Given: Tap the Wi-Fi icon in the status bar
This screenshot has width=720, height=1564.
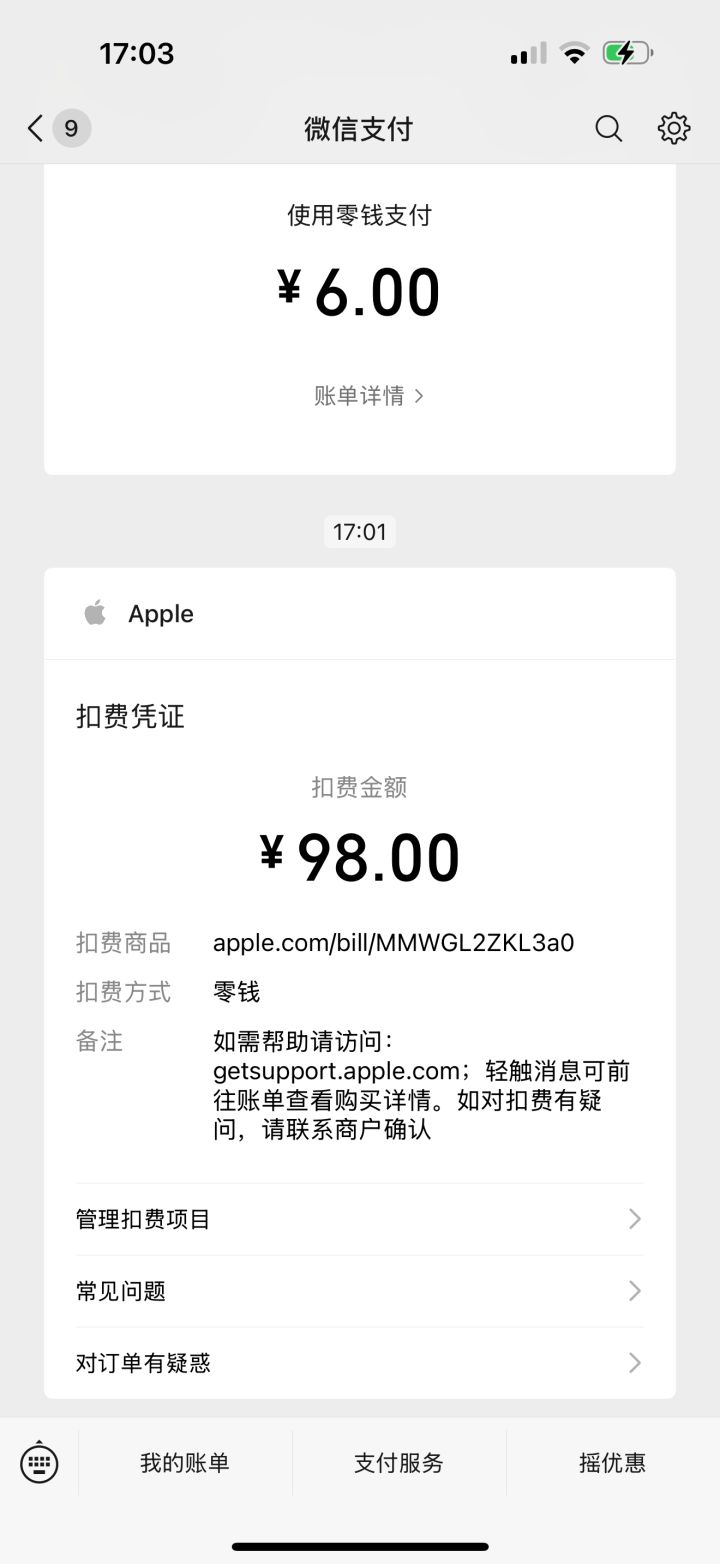Looking at the screenshot, I should [575, 52].
